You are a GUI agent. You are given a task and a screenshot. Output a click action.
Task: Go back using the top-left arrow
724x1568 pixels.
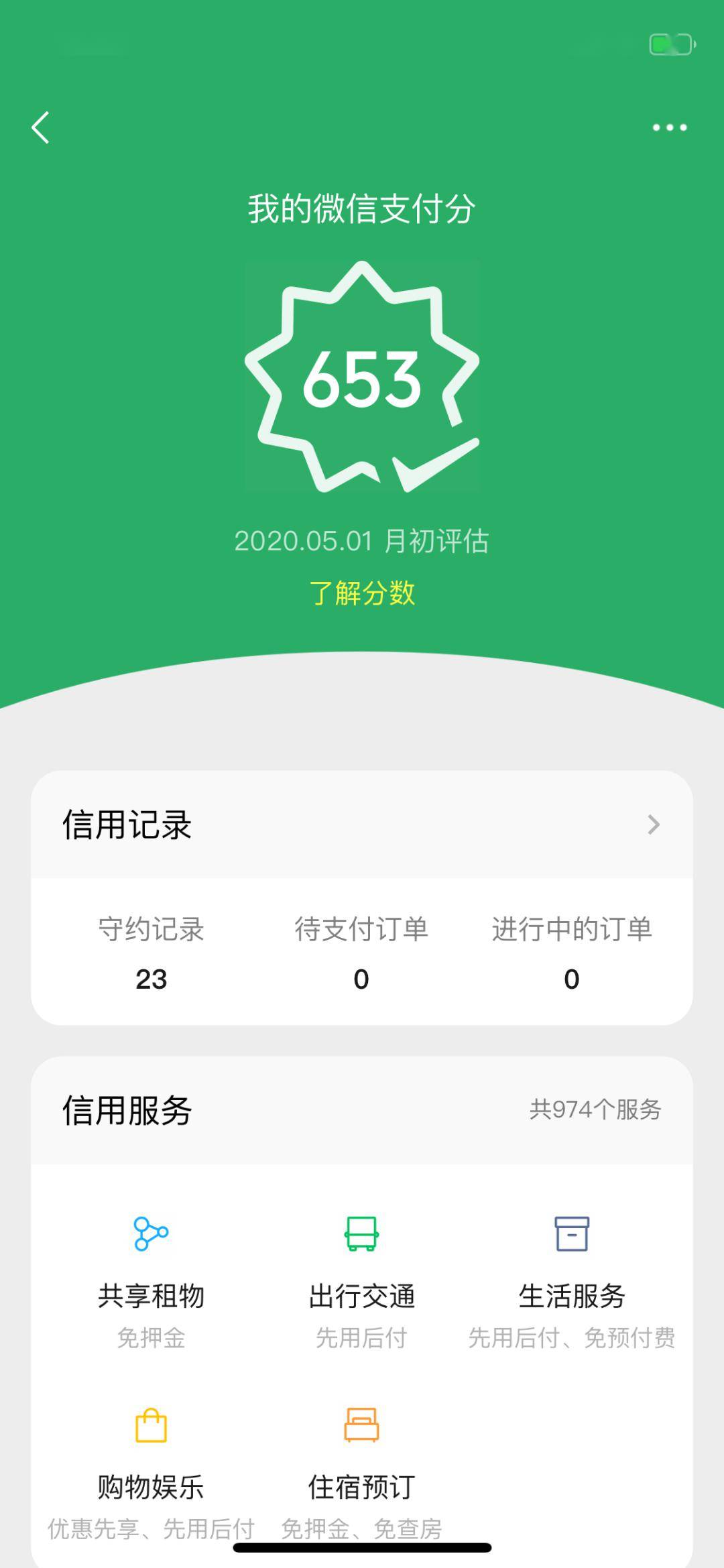point(40,127)
